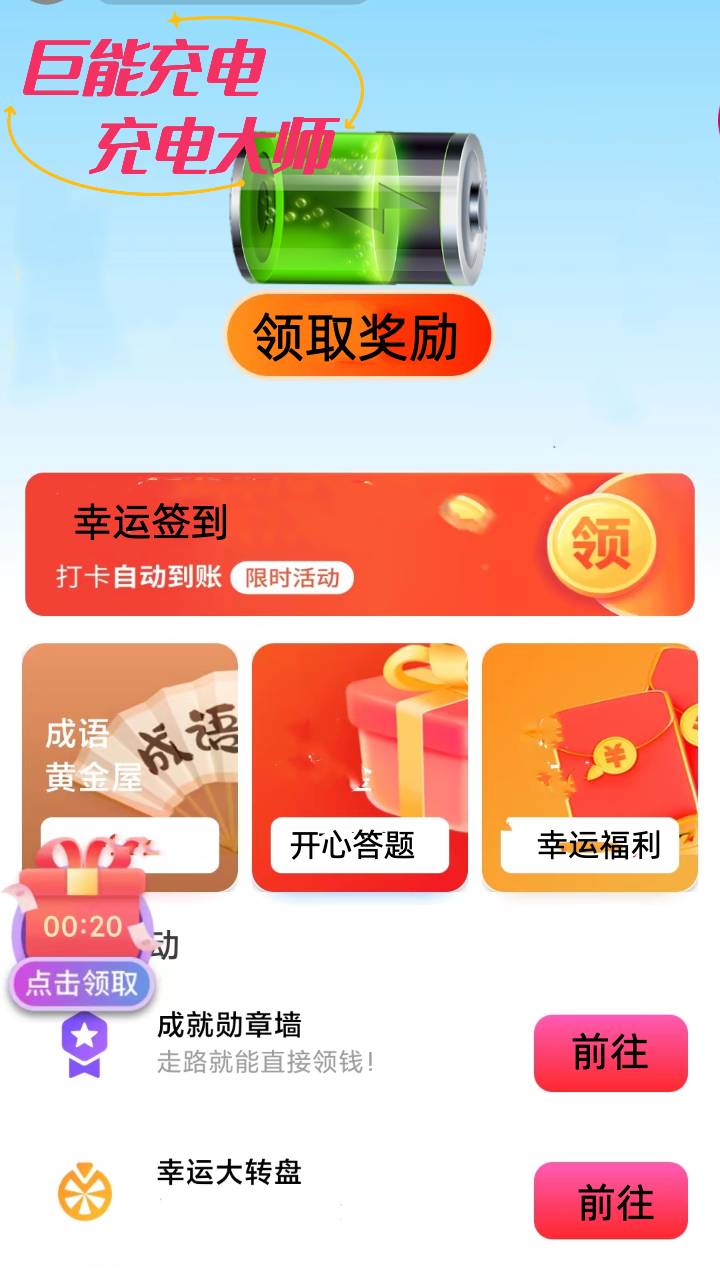Tap the 领取奖励 button
This screenshot has height=1280, width=720.
358,336
